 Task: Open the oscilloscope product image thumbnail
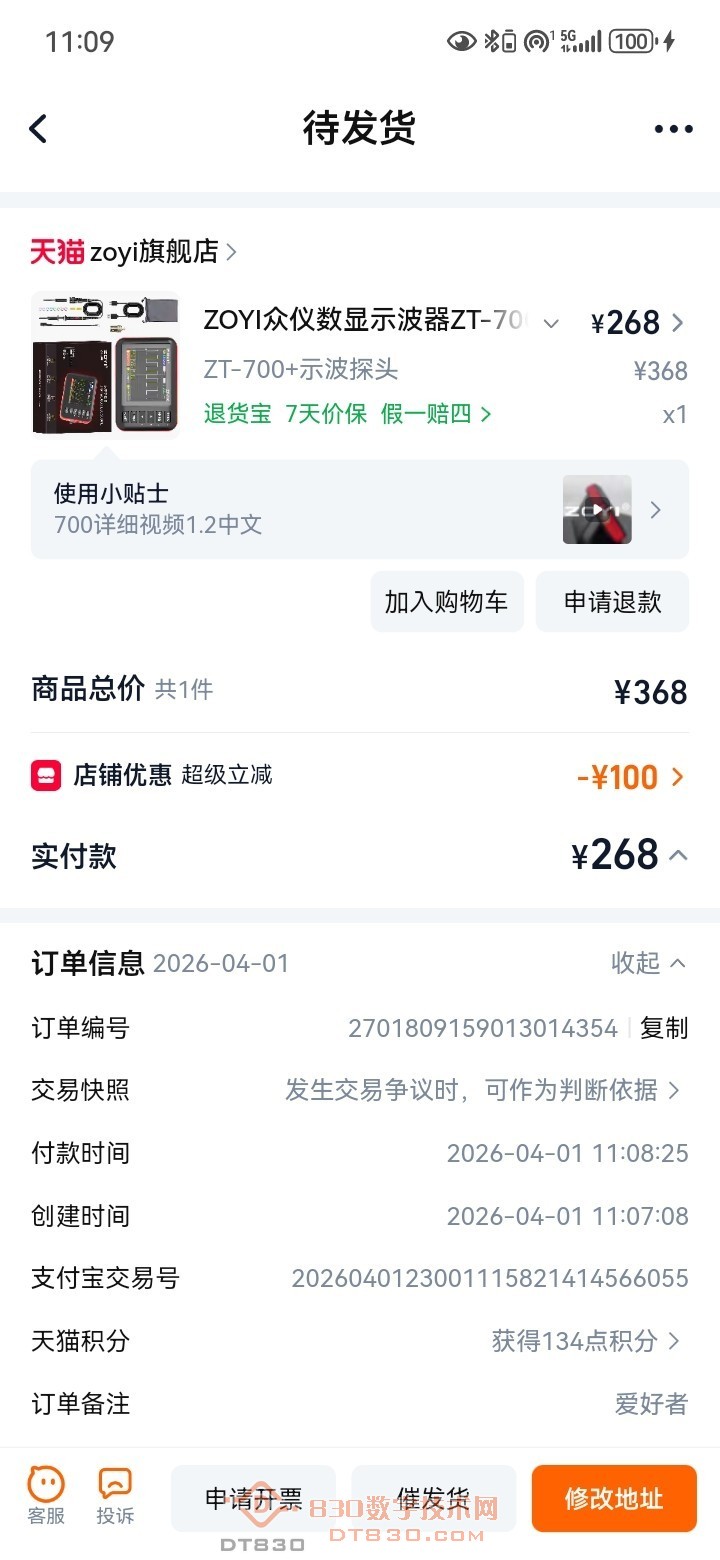coord(105,363)
